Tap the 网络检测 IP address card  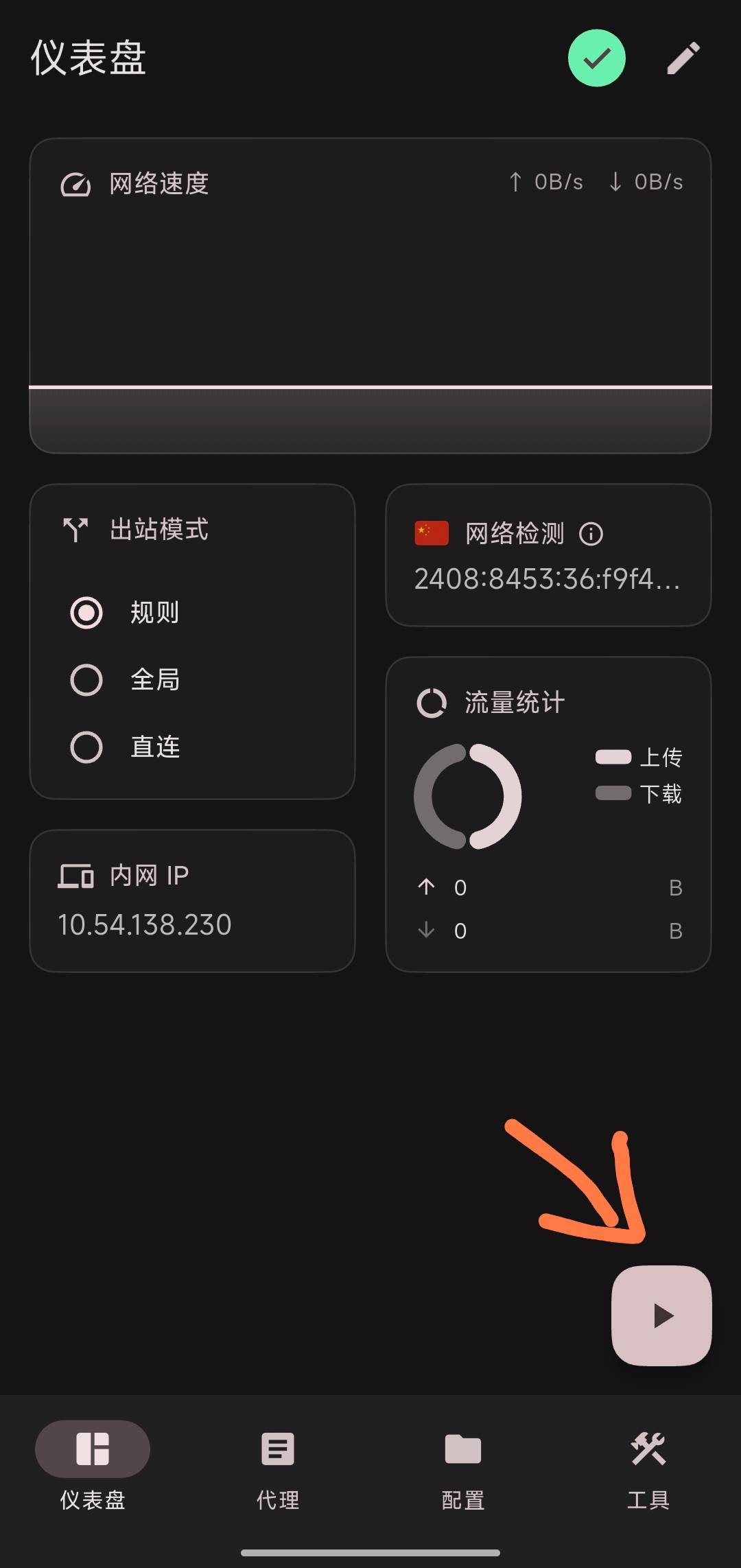pyautogui.click(x=548, y=578)
